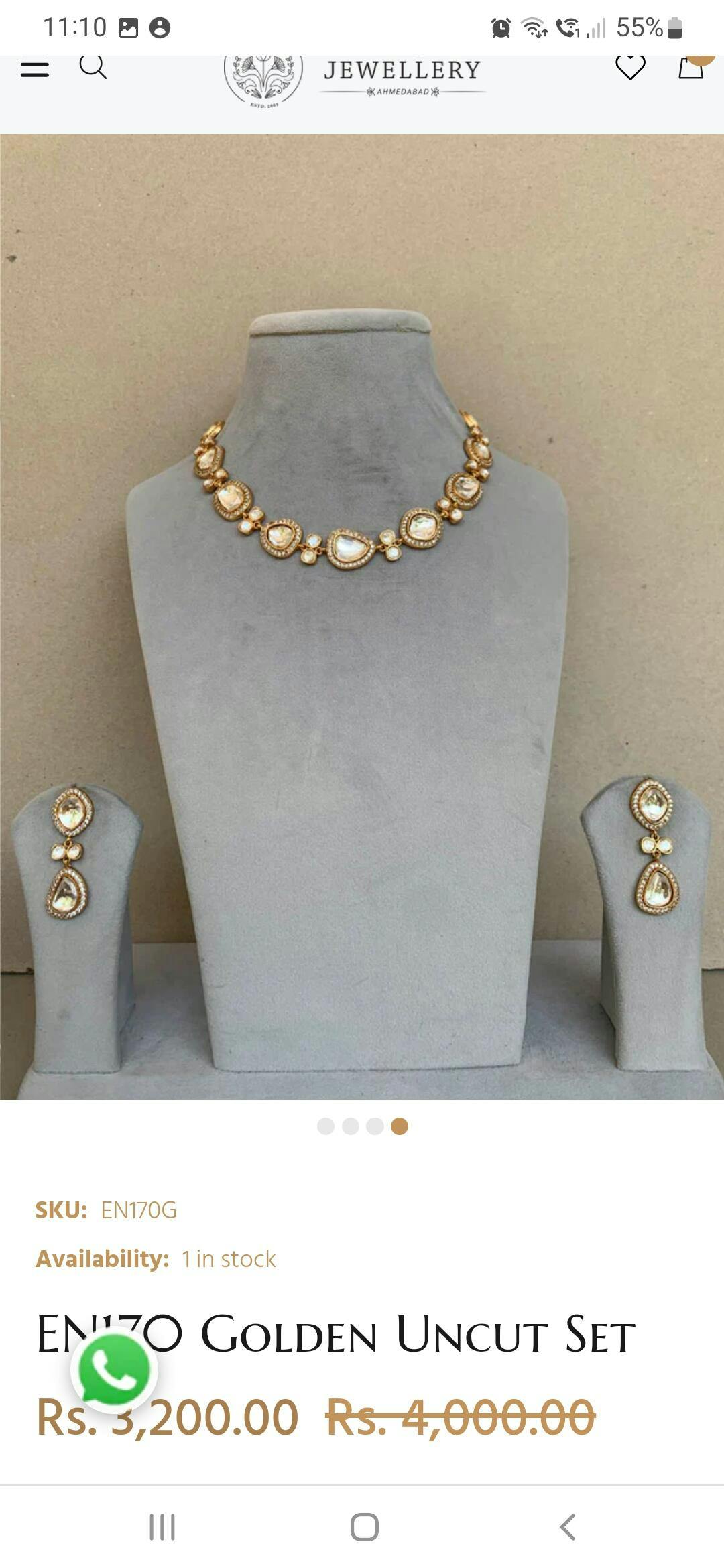724x1568 pixels.
Task: Open the search icon
Action: [x=93, y=67]
